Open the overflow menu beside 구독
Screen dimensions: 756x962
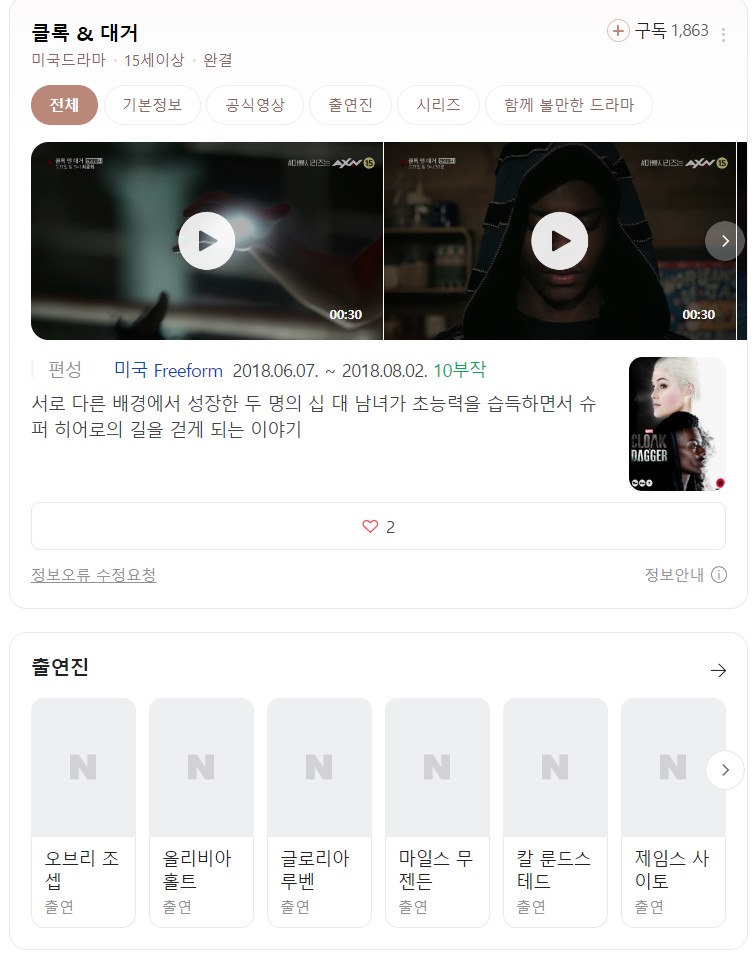[723, 35]
